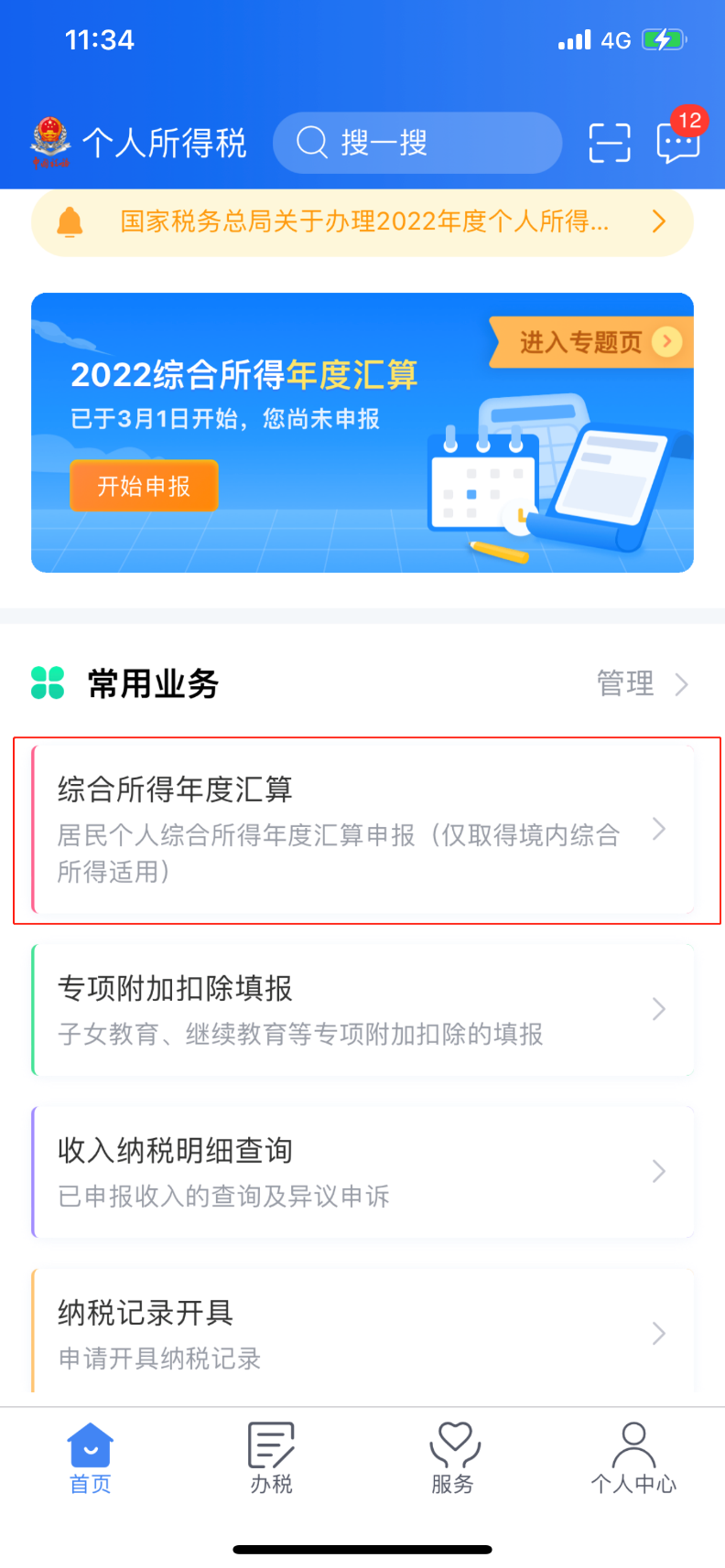Viewport: 725px width, 1568px height.
Task: Open 收入纳税明细查询 row
Action: [x=362, y=1172]
